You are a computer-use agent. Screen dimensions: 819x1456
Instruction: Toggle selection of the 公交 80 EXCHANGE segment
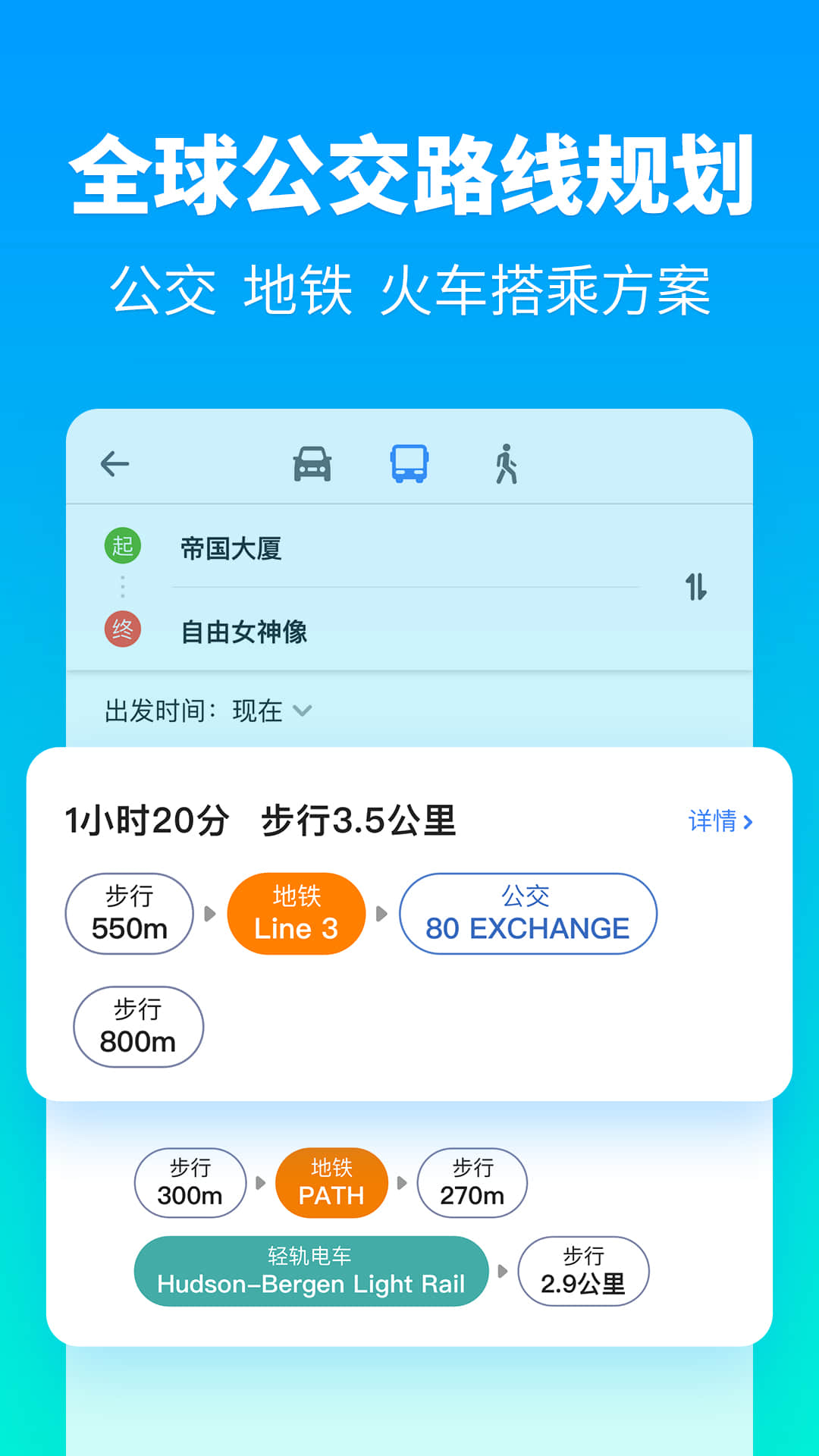coord(528,914)
